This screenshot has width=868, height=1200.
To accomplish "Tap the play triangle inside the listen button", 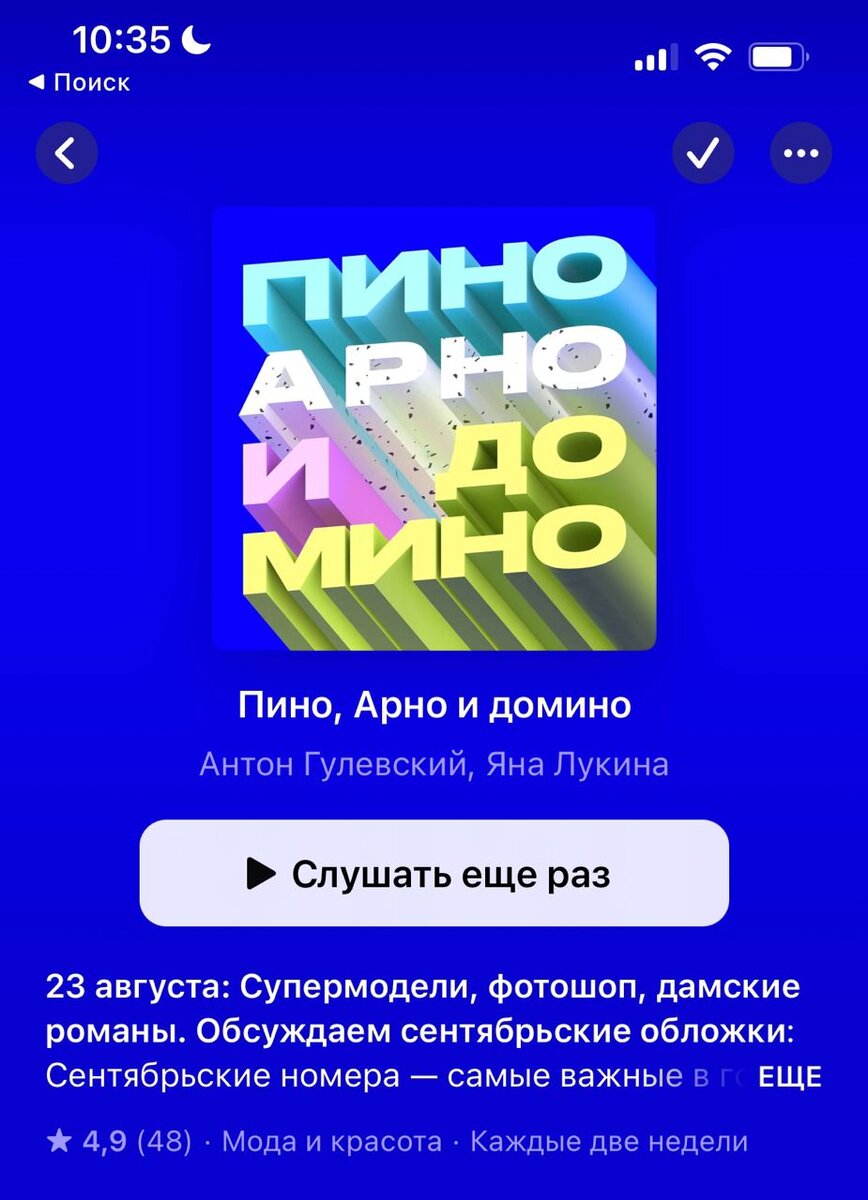I will click(263, 872).
